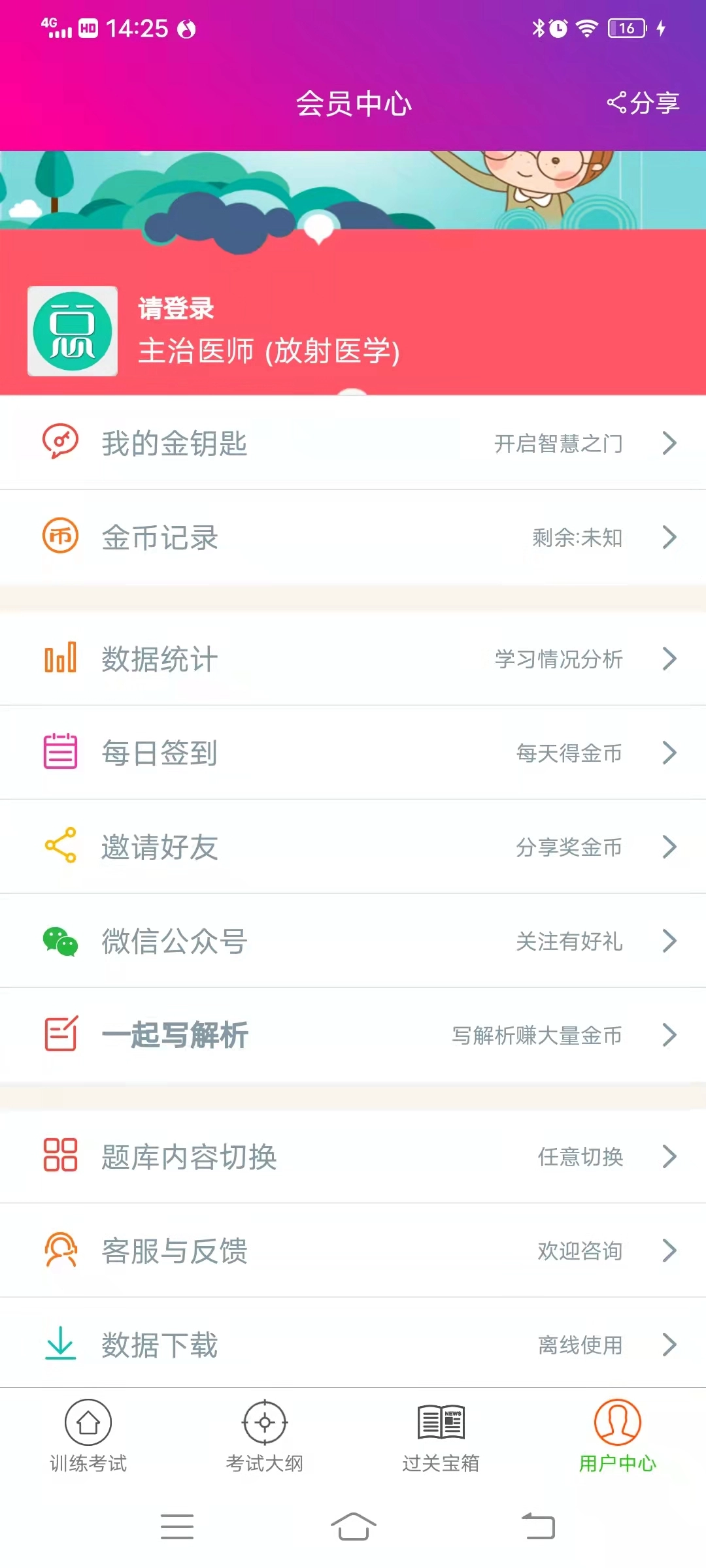Tap the 我的金钥匙 key icon
Image resolution: width=706 pixels, height=1568 pixels.
59,443
